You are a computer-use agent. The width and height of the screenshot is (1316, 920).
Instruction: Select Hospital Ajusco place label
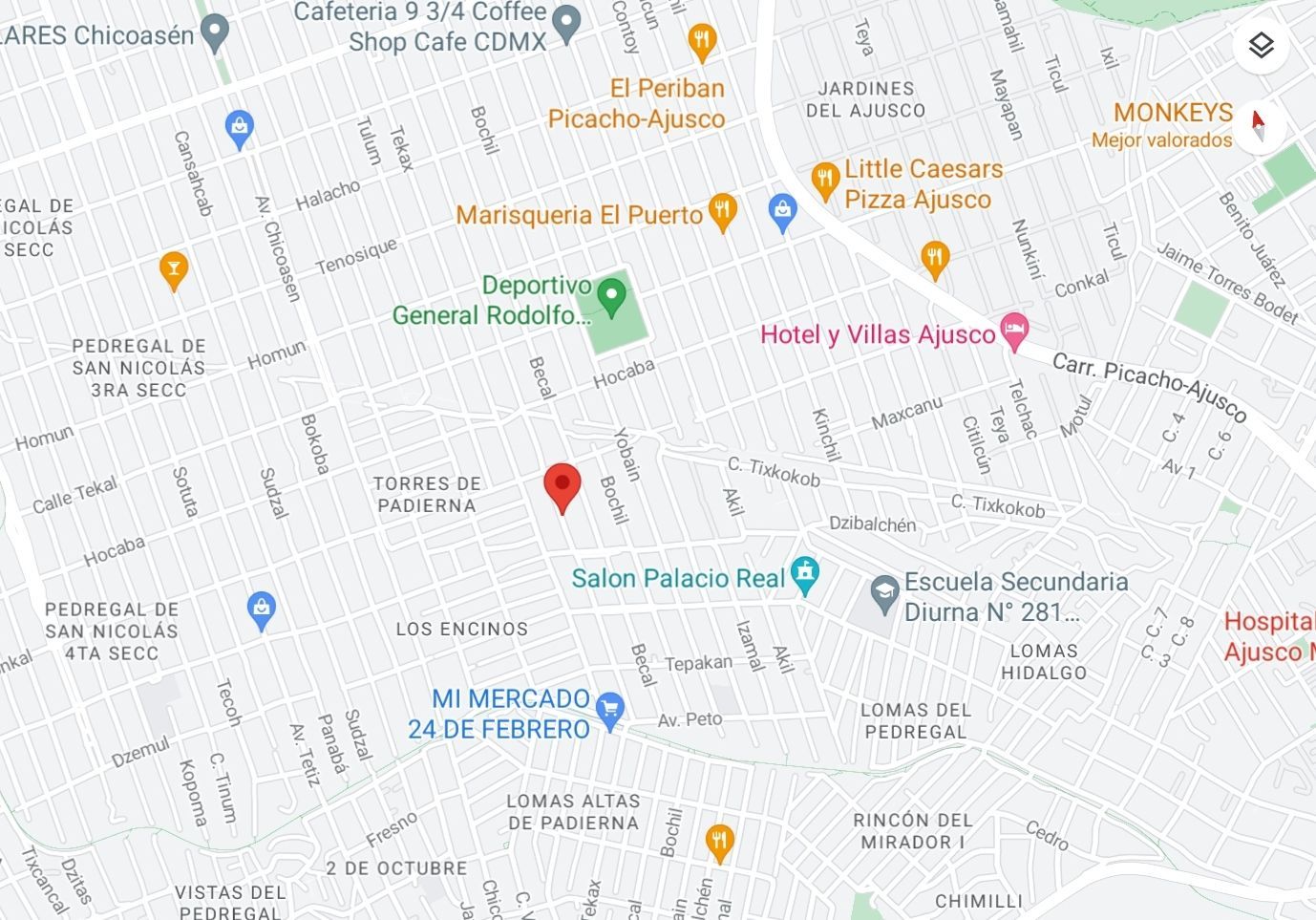pos(1269,636)
